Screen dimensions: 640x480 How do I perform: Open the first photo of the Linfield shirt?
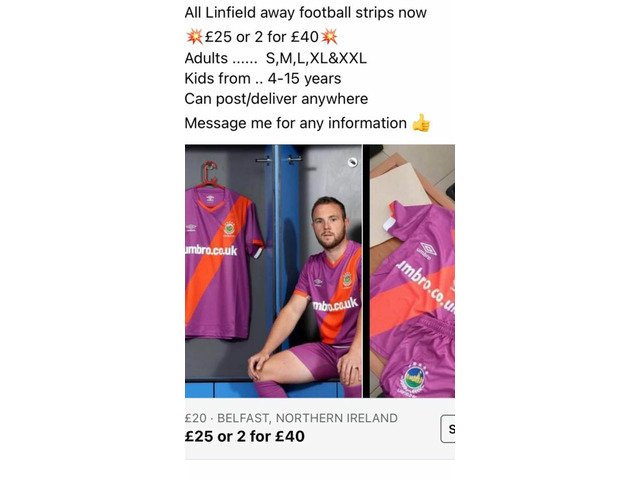pos(273,271)
